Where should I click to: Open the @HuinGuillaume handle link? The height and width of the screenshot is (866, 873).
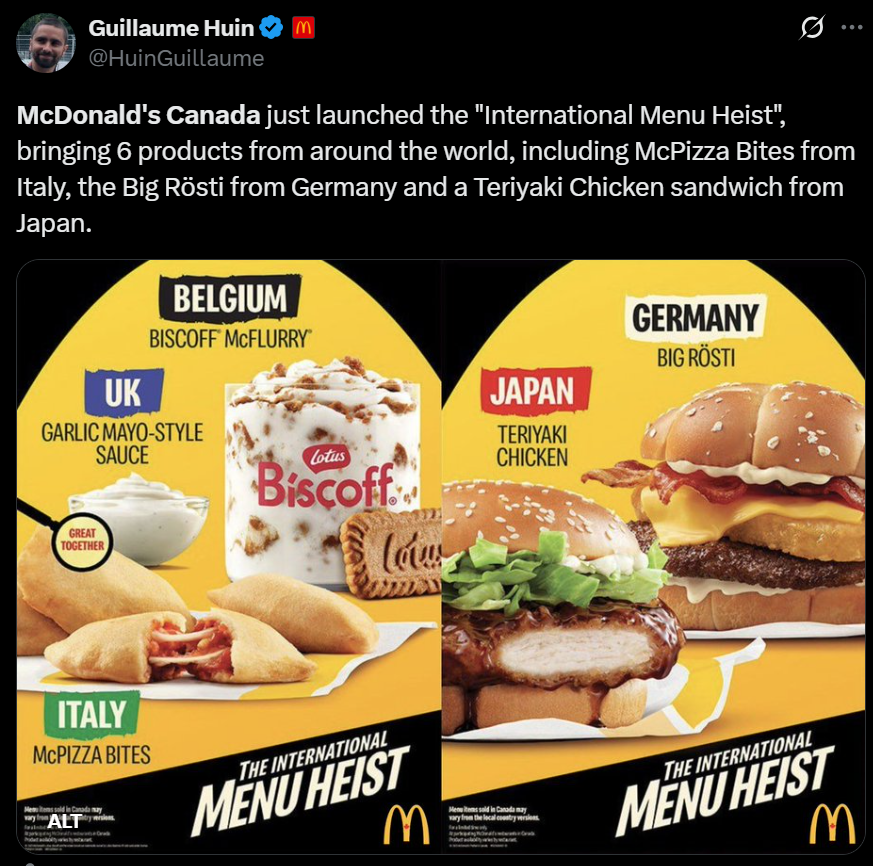[177, 58]
